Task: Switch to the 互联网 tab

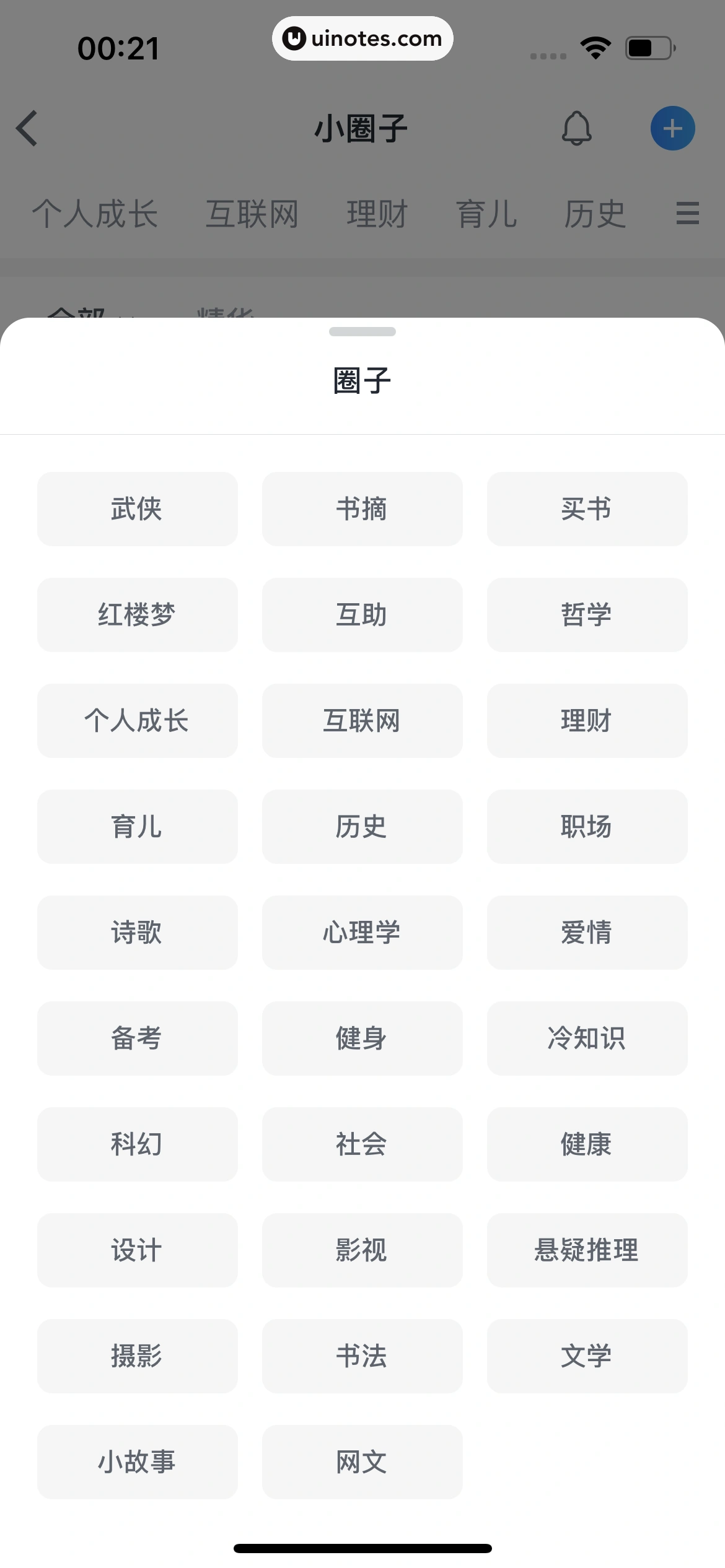Action: pos(252,214)
